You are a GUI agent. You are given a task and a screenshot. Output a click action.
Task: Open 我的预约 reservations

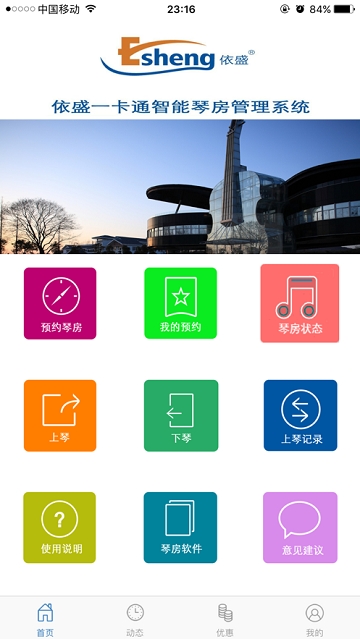coord(181,303)
